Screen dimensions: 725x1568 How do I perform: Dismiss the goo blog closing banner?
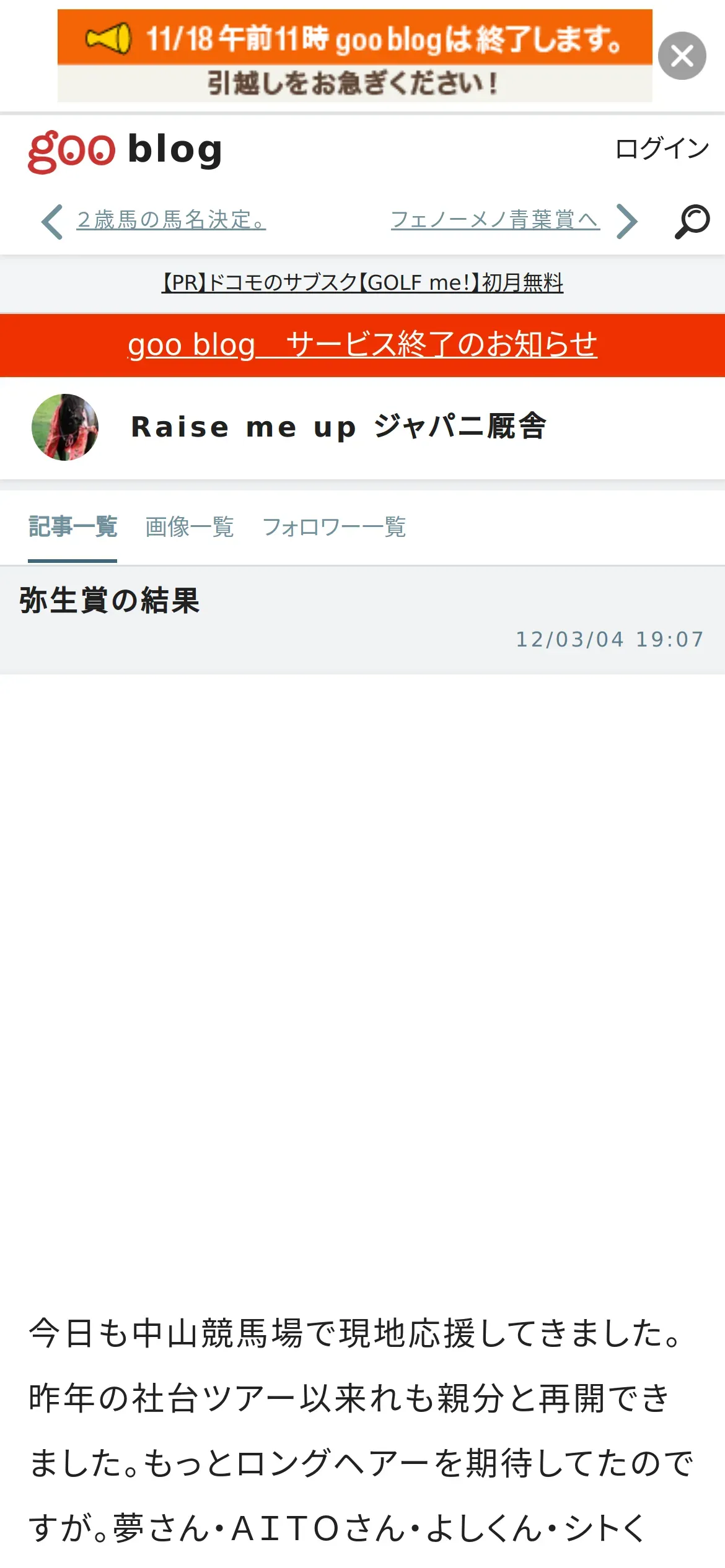click(682, 56)
